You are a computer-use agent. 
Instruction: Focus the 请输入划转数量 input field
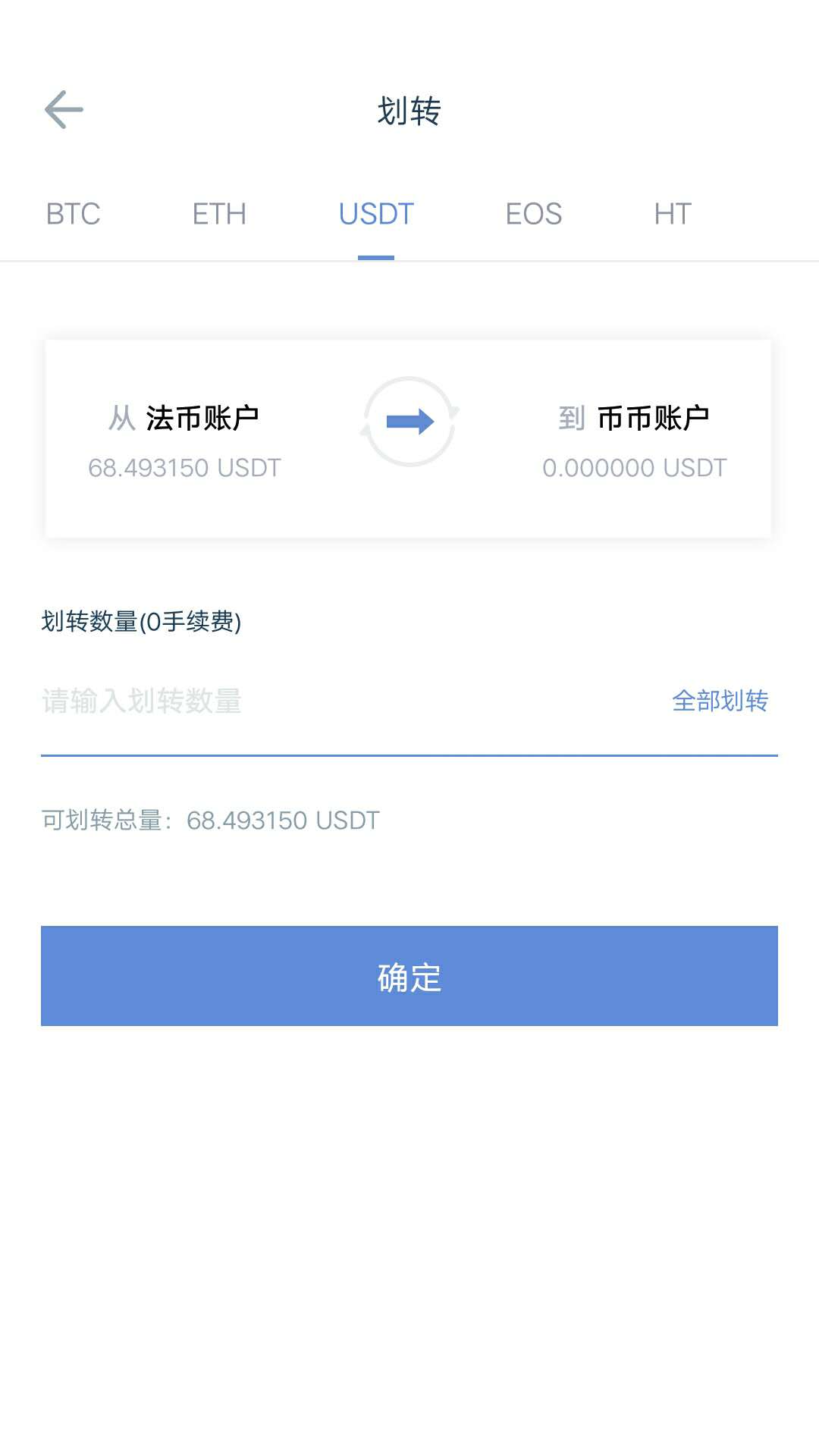303,701
